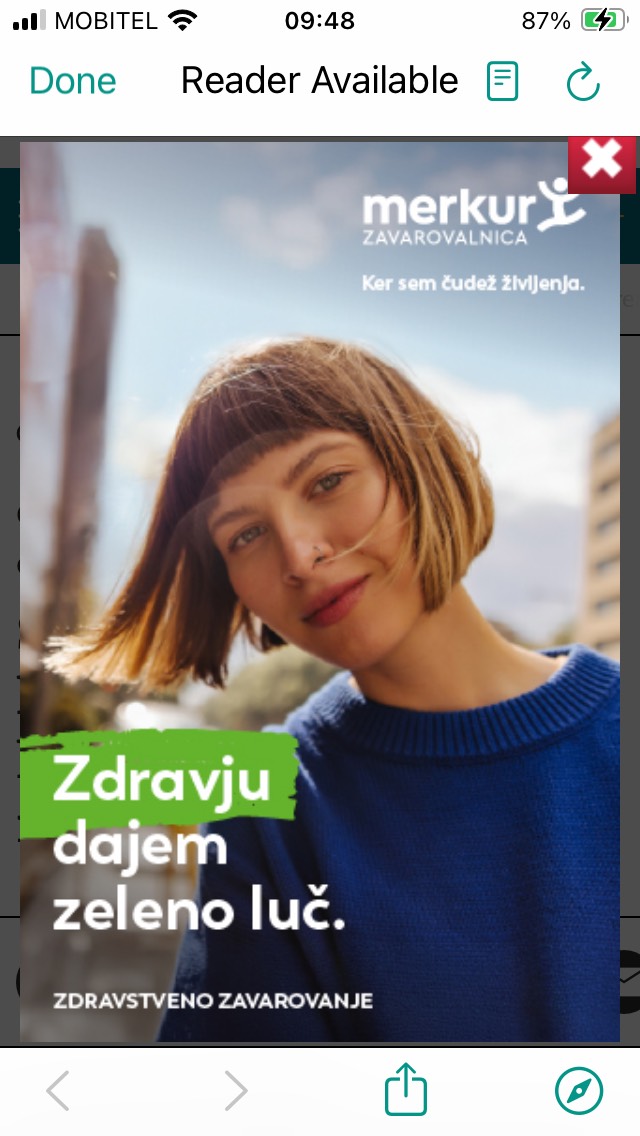Open Reader view
The height and width of the screenshot is (1136, 640).
pyautogui.click(x=503, y=81)
